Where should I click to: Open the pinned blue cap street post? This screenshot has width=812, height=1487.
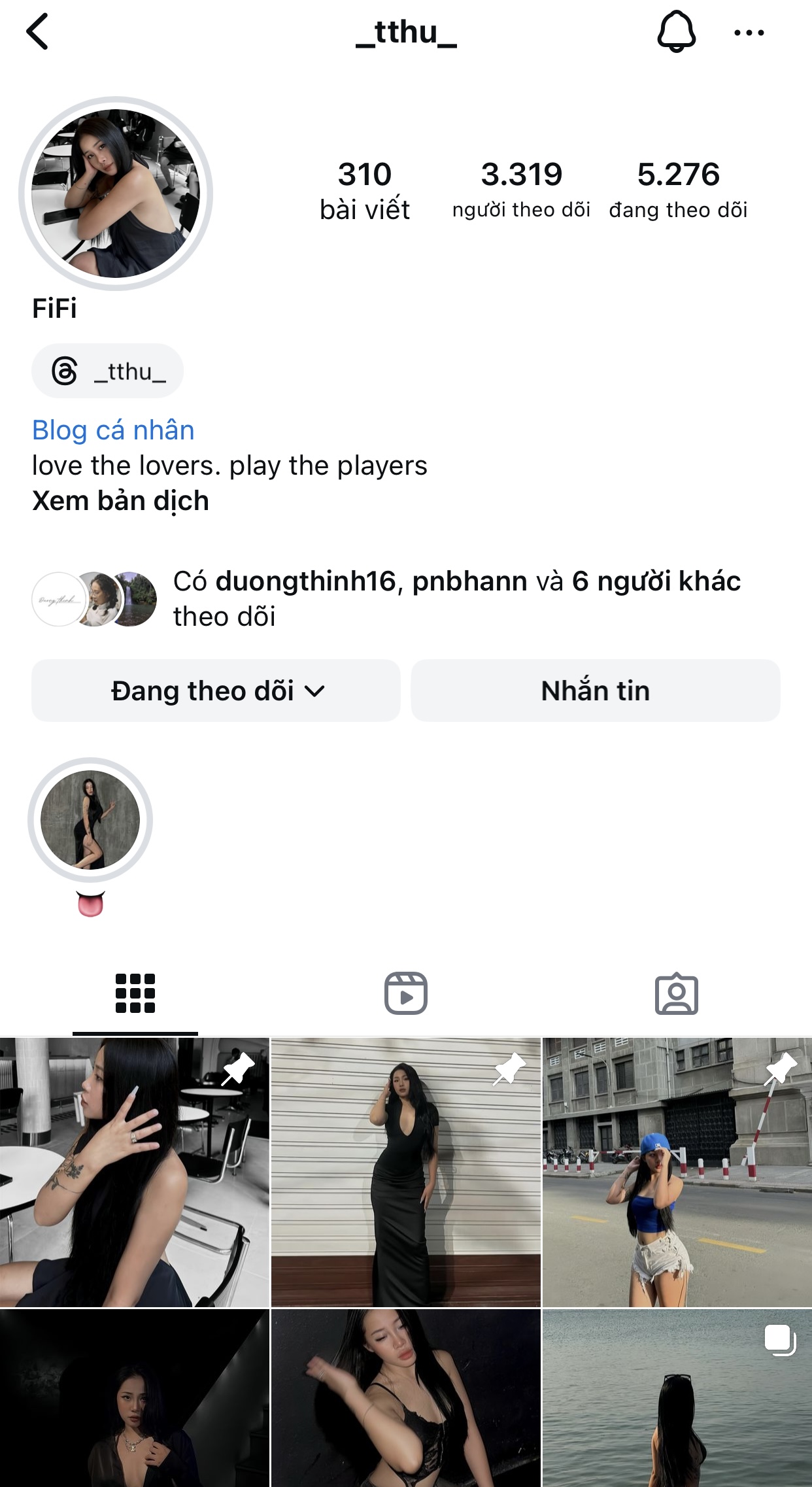pyautogui.click(x=677, y=1172)
